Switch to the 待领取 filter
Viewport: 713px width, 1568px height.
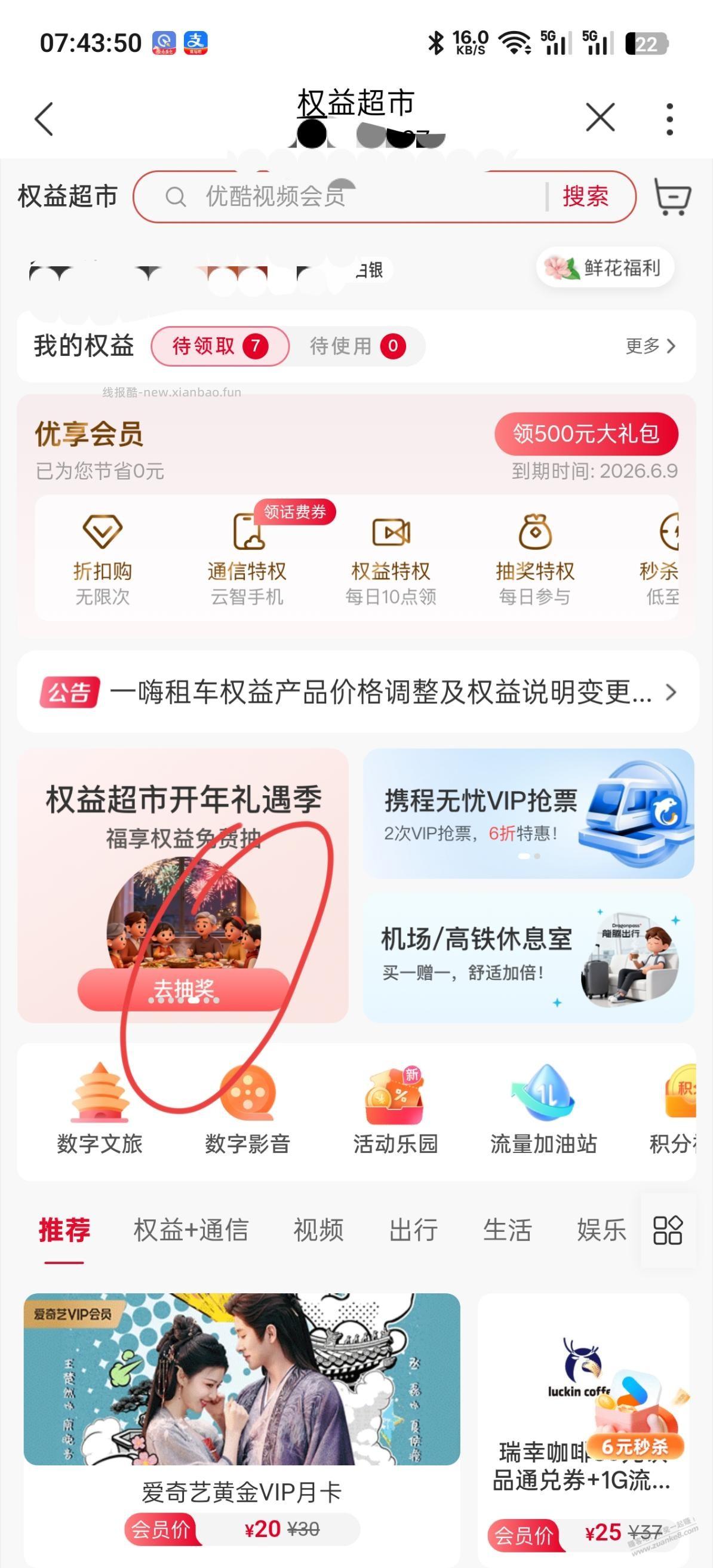coord(219,345)
